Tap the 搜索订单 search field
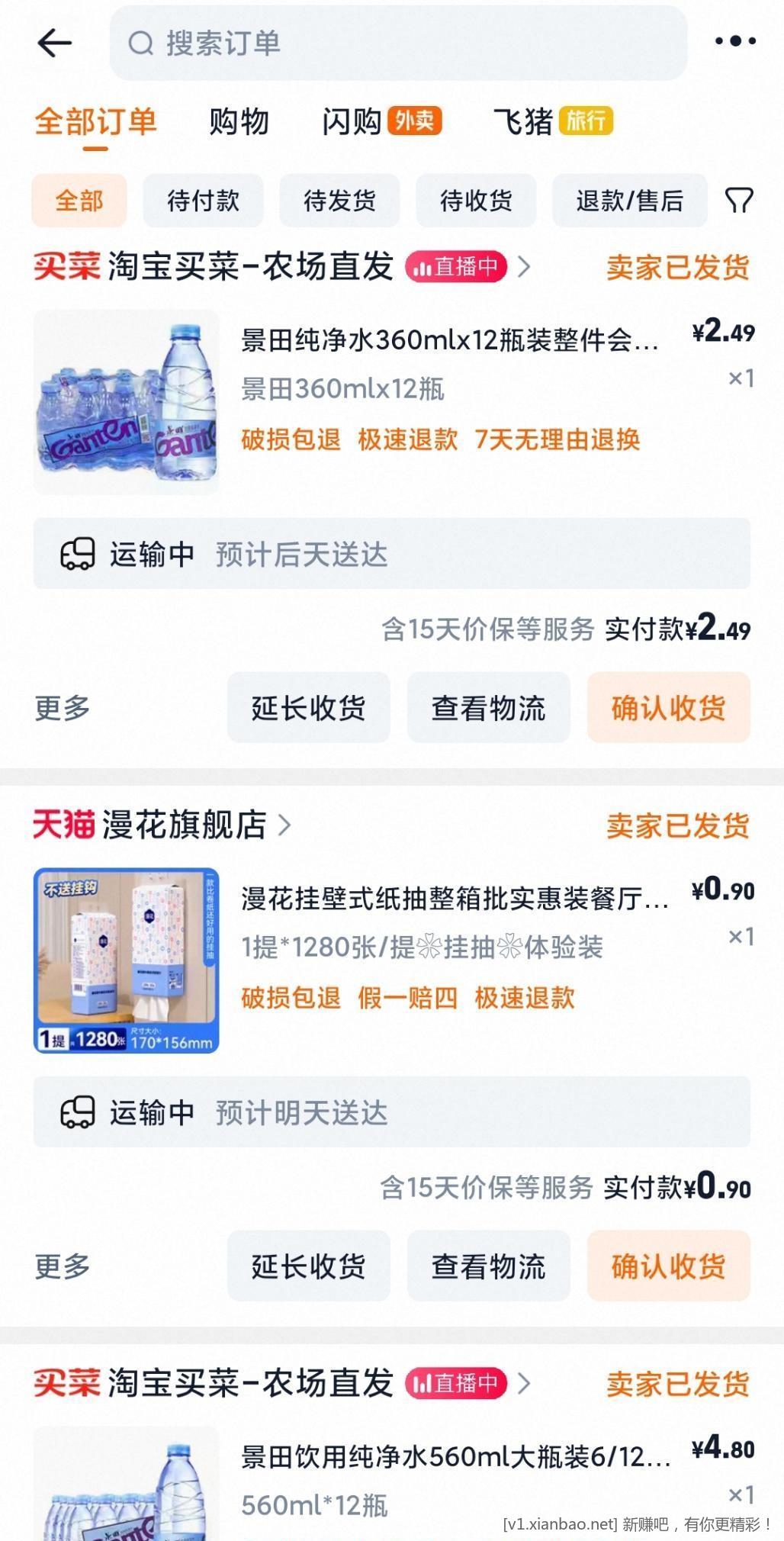784x1541 pixels. [398, 43]
